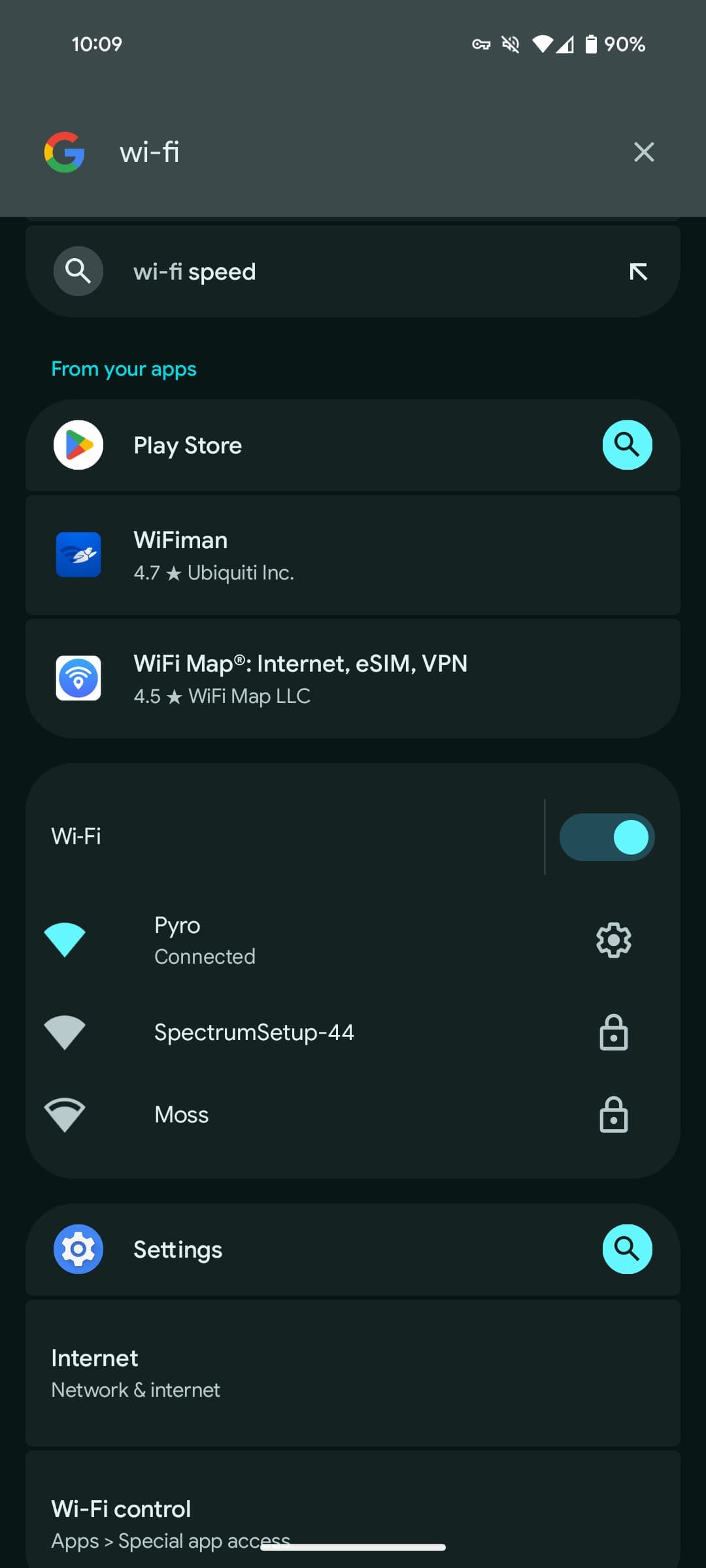
Task: Tap the Wi-Fi signal icon next to Pyro
Action: click(64, 939)
